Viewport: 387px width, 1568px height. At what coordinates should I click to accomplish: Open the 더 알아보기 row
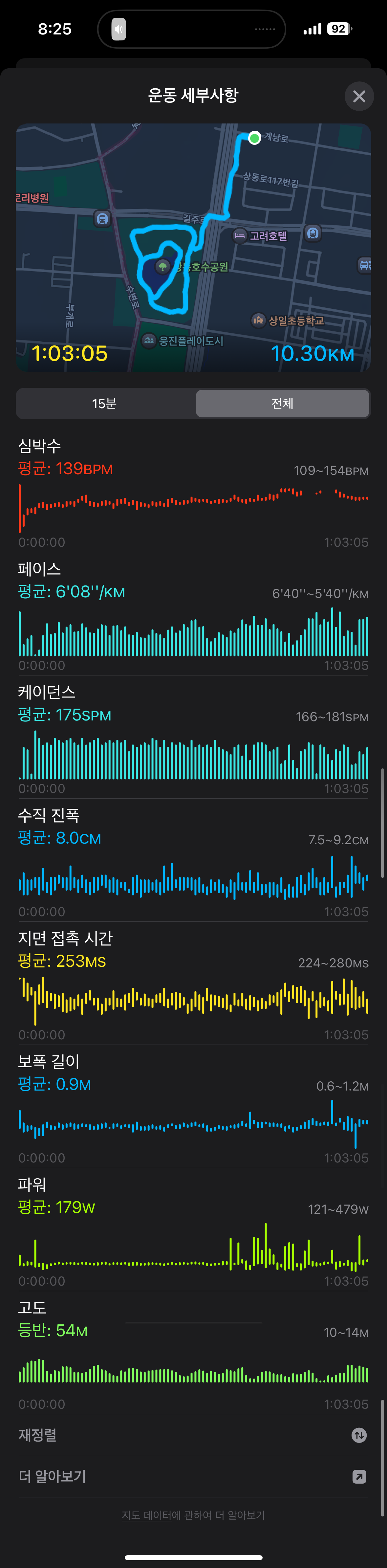click(193, 1477)
